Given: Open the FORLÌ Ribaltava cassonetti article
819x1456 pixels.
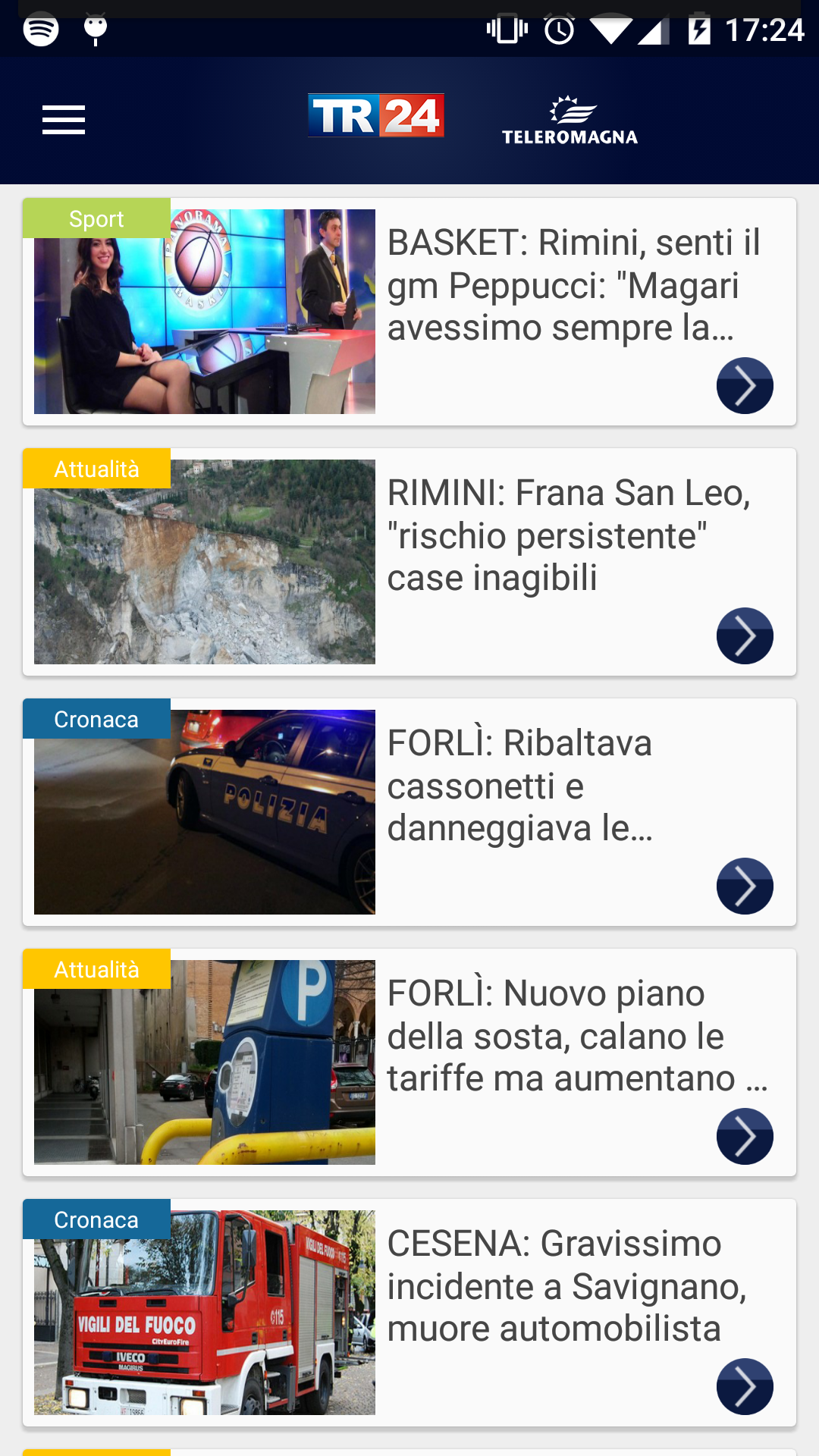Looking at the screenshot, I should pyautogui.click(x=520, y=786).
